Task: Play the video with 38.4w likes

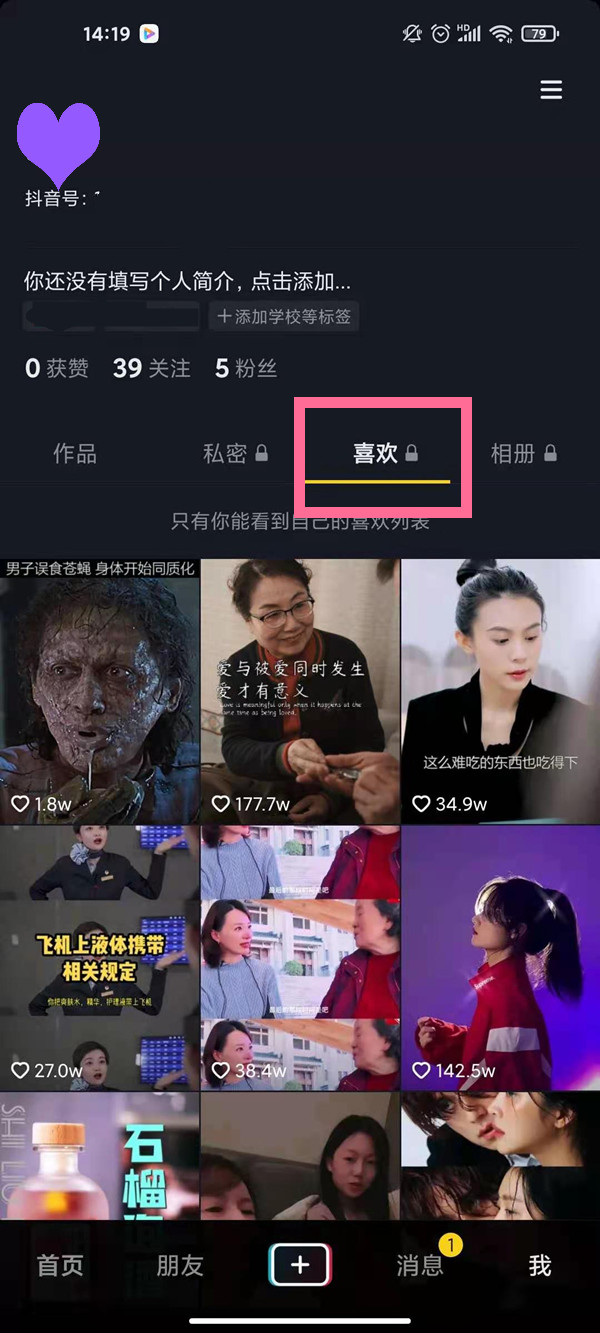Action: (x=300, y=955)
